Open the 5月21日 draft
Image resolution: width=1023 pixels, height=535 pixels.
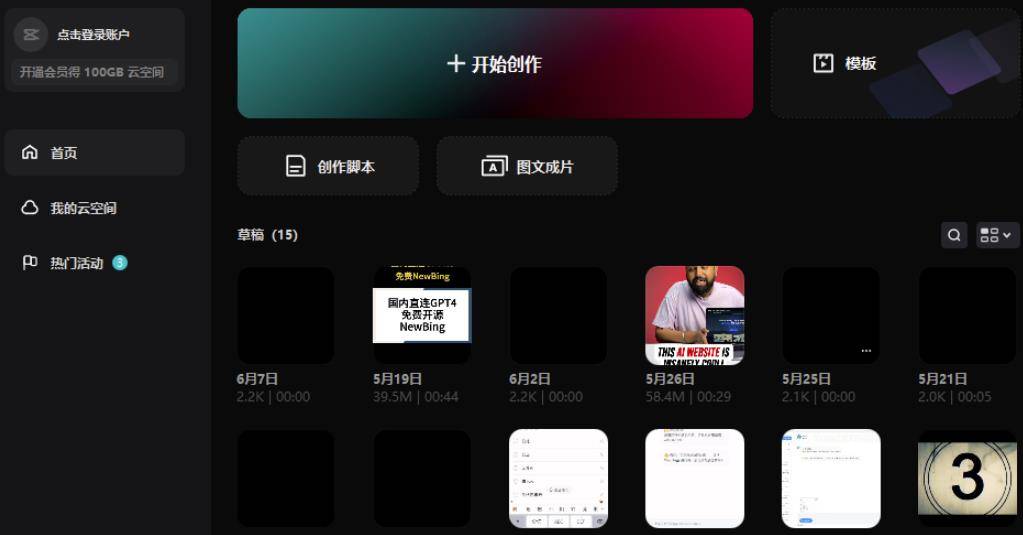point(967,315)
